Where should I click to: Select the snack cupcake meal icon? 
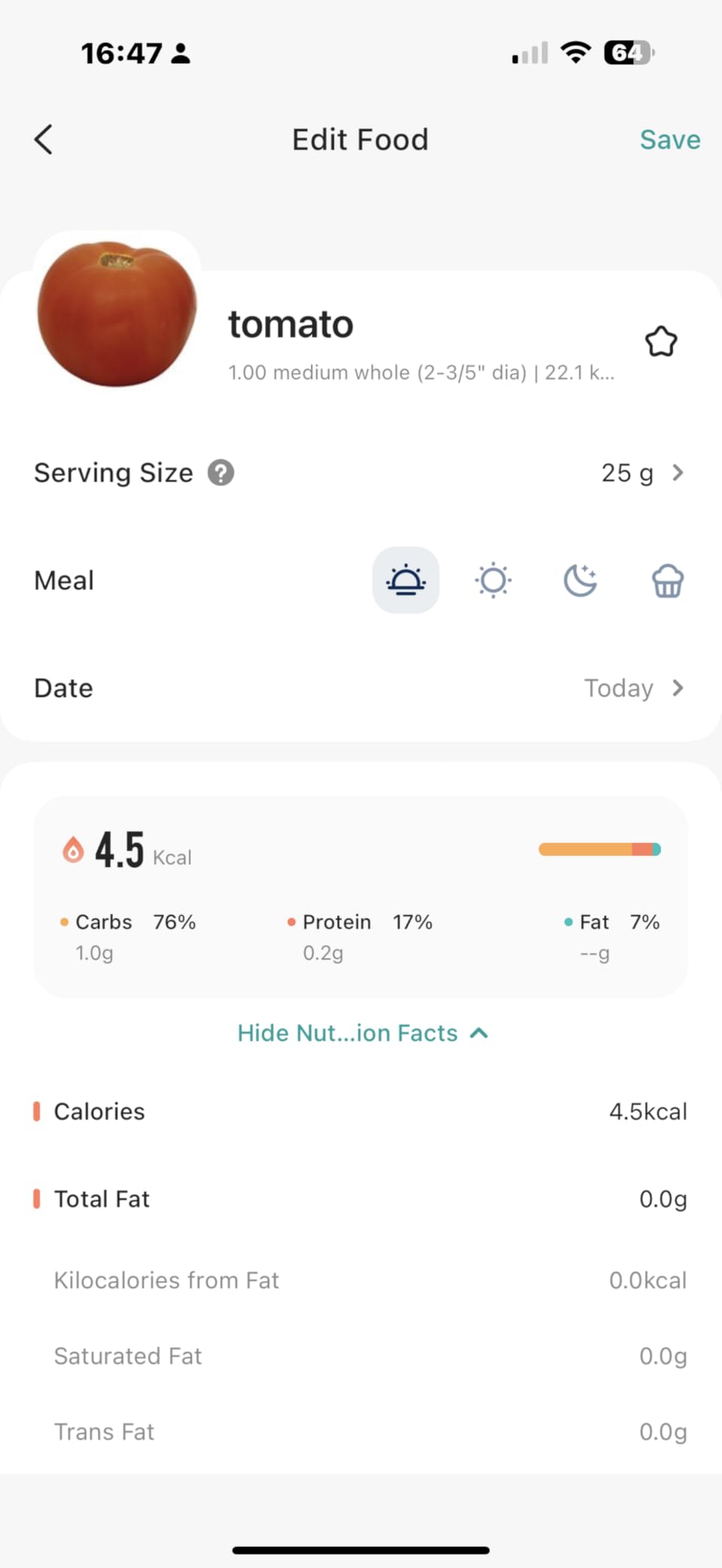coord(667,580)
